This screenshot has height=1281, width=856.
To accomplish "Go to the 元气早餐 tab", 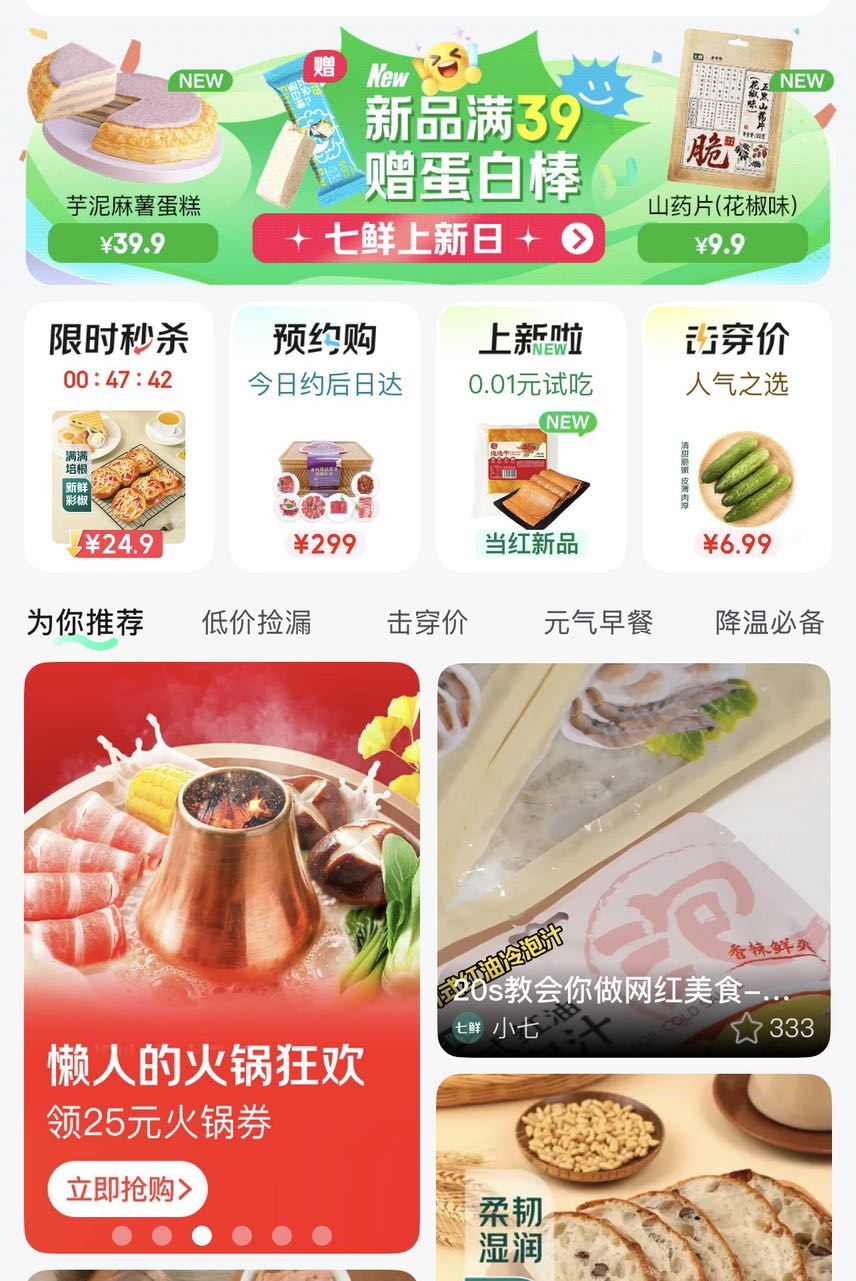I will pyautogui.click(x=598, y=622).
